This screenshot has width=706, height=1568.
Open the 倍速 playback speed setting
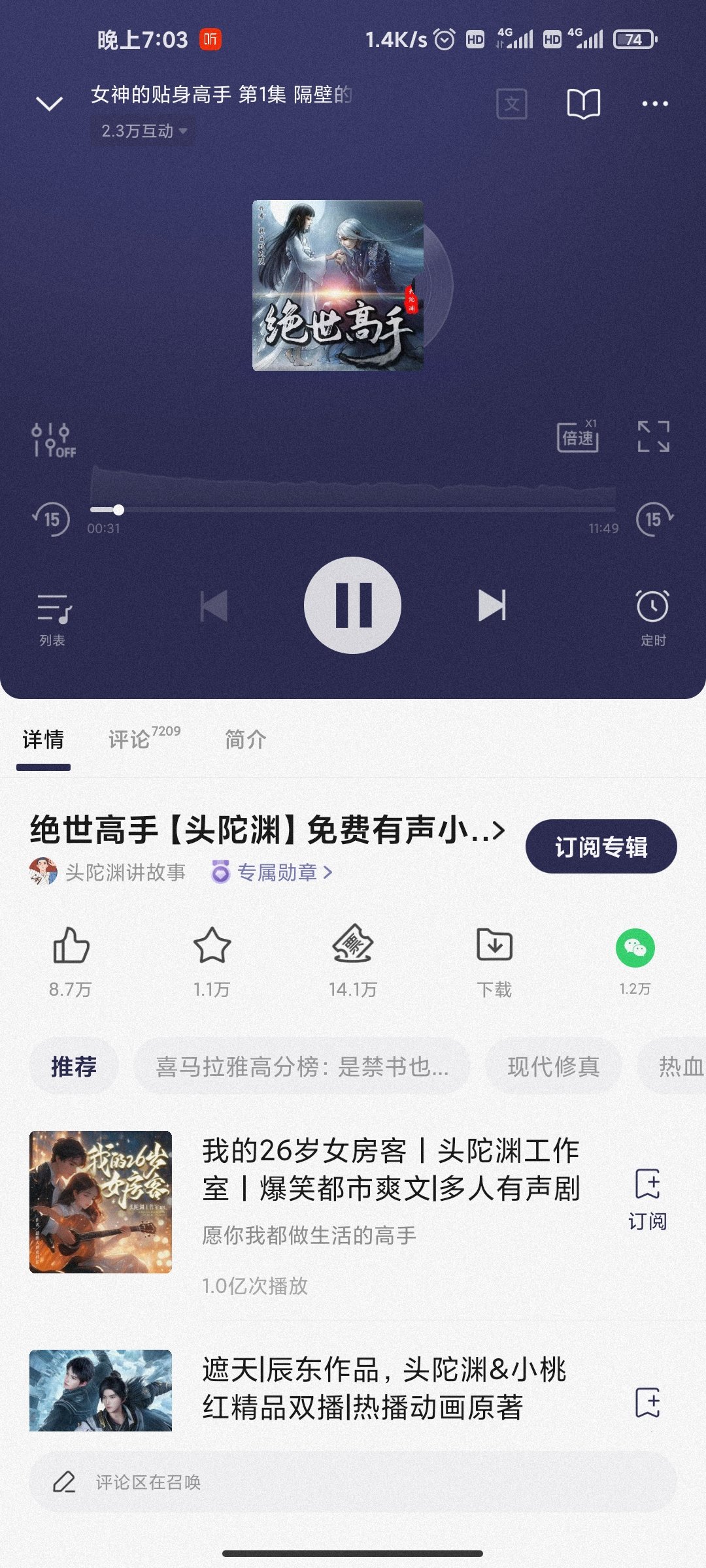[578, 436]
